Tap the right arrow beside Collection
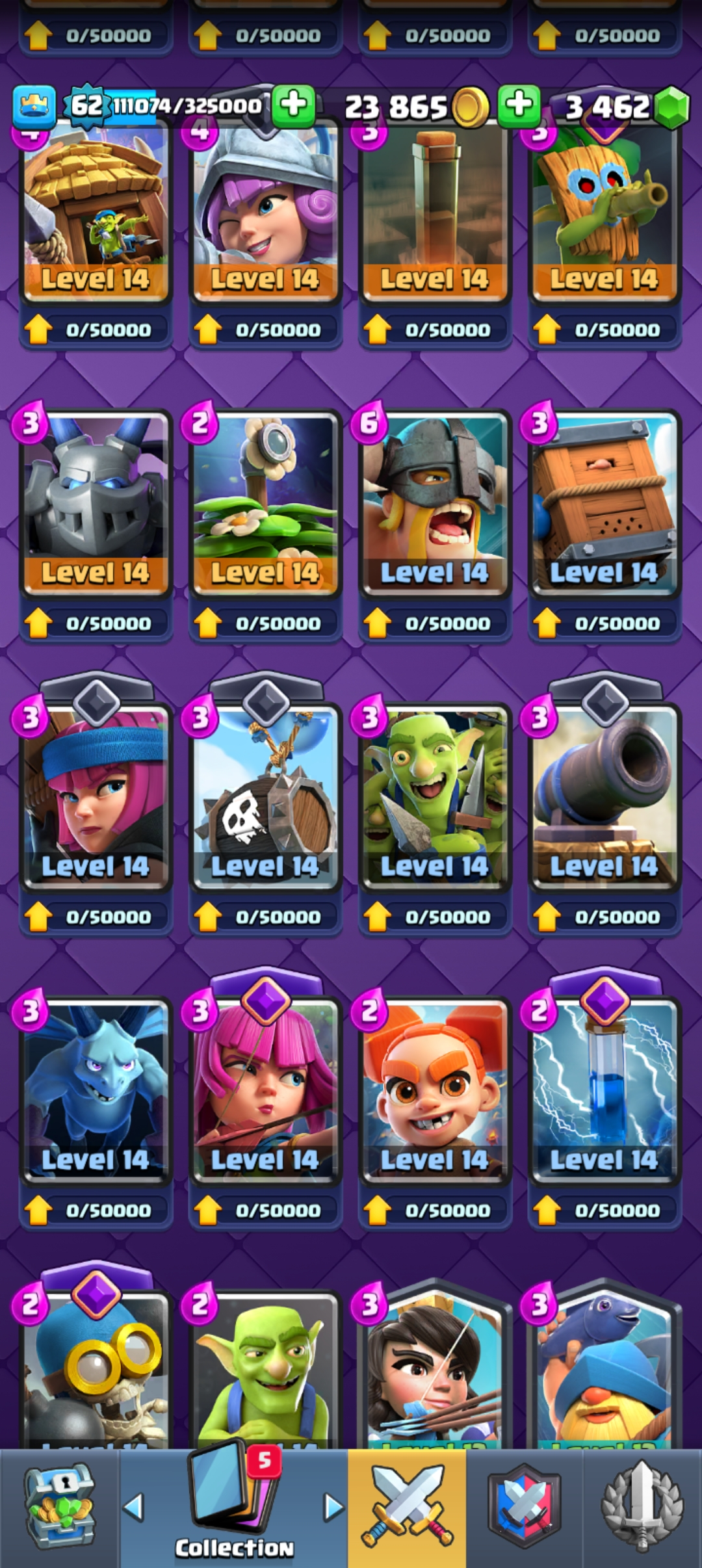This screenshot has height=1568, width=702. [x=333, y=1507]
